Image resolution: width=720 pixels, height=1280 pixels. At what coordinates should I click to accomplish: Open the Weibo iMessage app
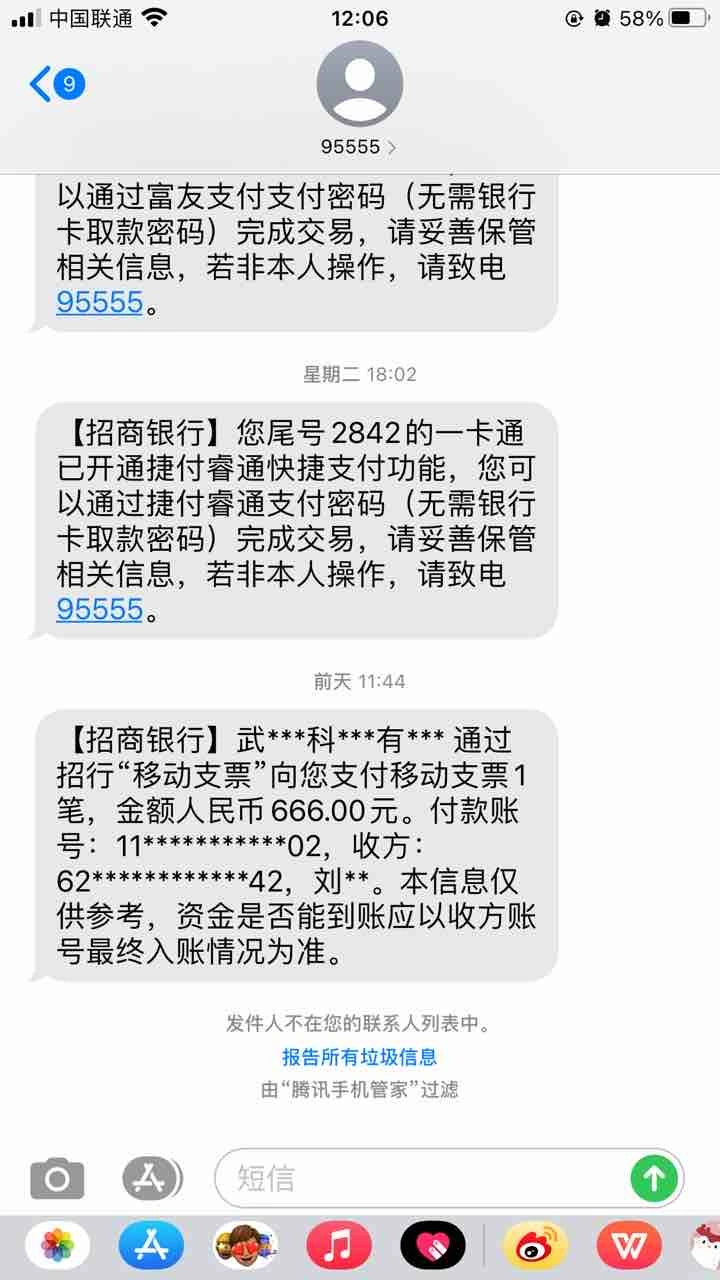[x=535, y=1246]
